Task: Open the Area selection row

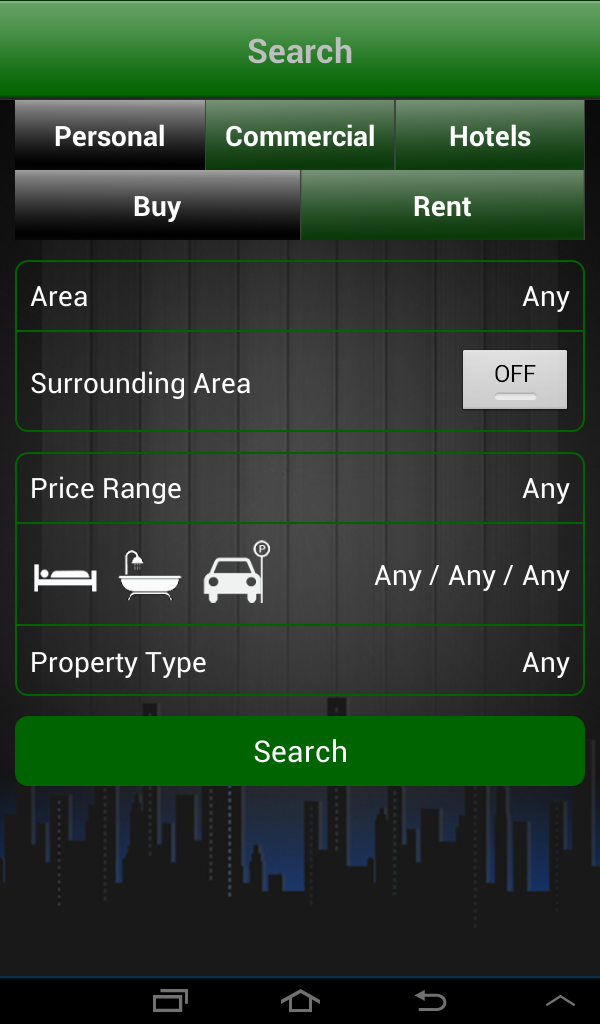Action: (300, 297)
